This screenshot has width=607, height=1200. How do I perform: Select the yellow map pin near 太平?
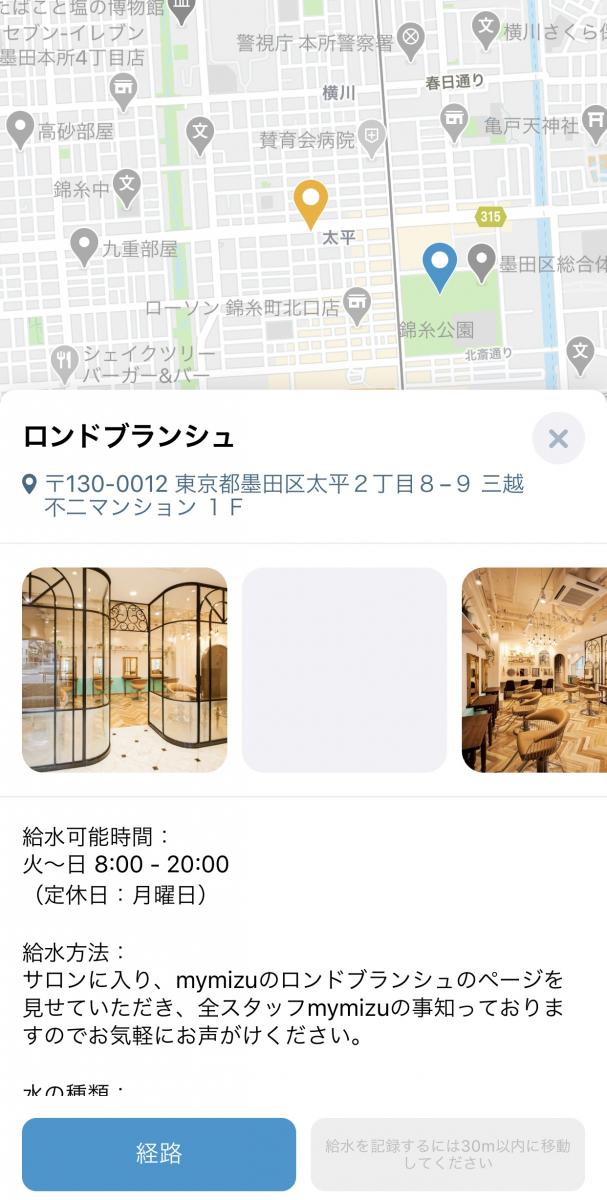pyautogui.click(x=311, y=203)
